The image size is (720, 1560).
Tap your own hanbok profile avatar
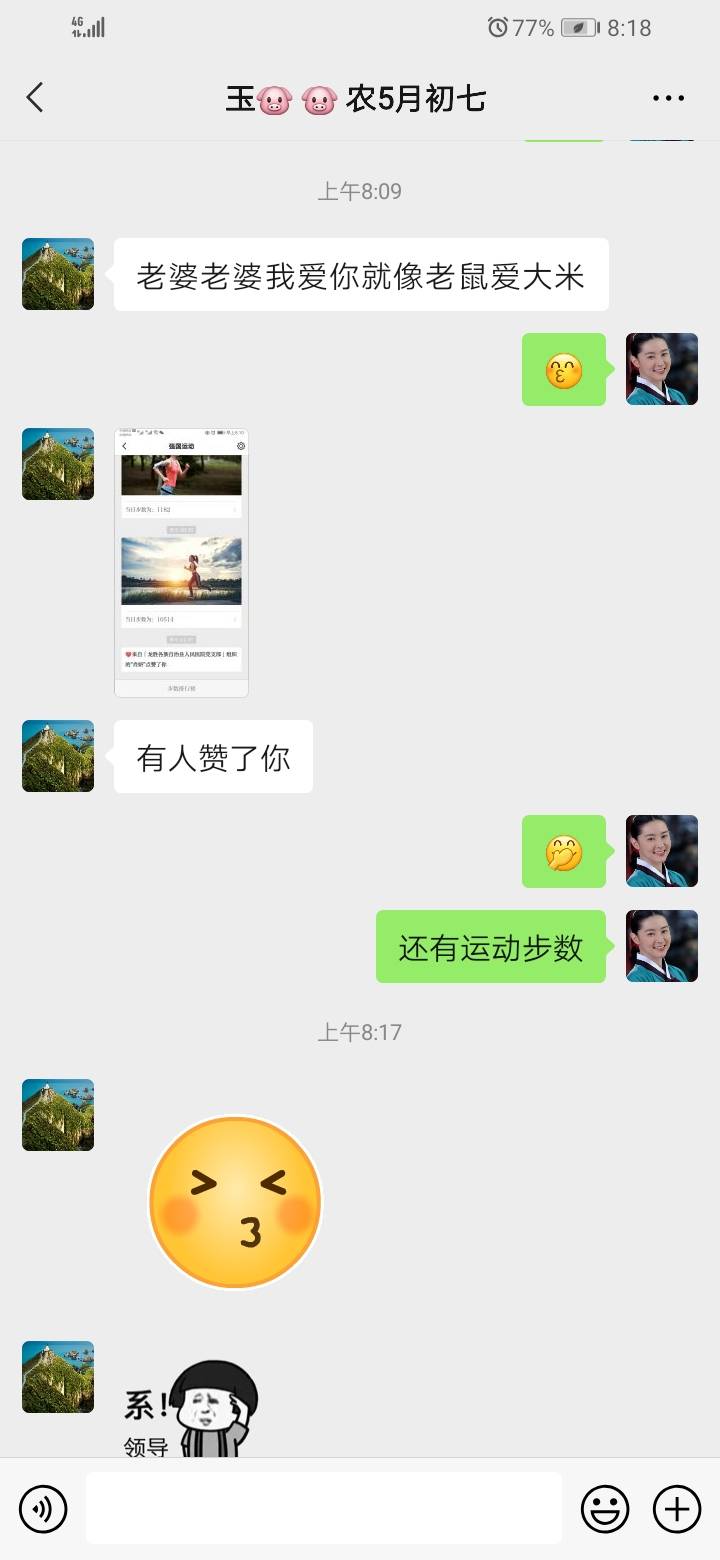662,369
